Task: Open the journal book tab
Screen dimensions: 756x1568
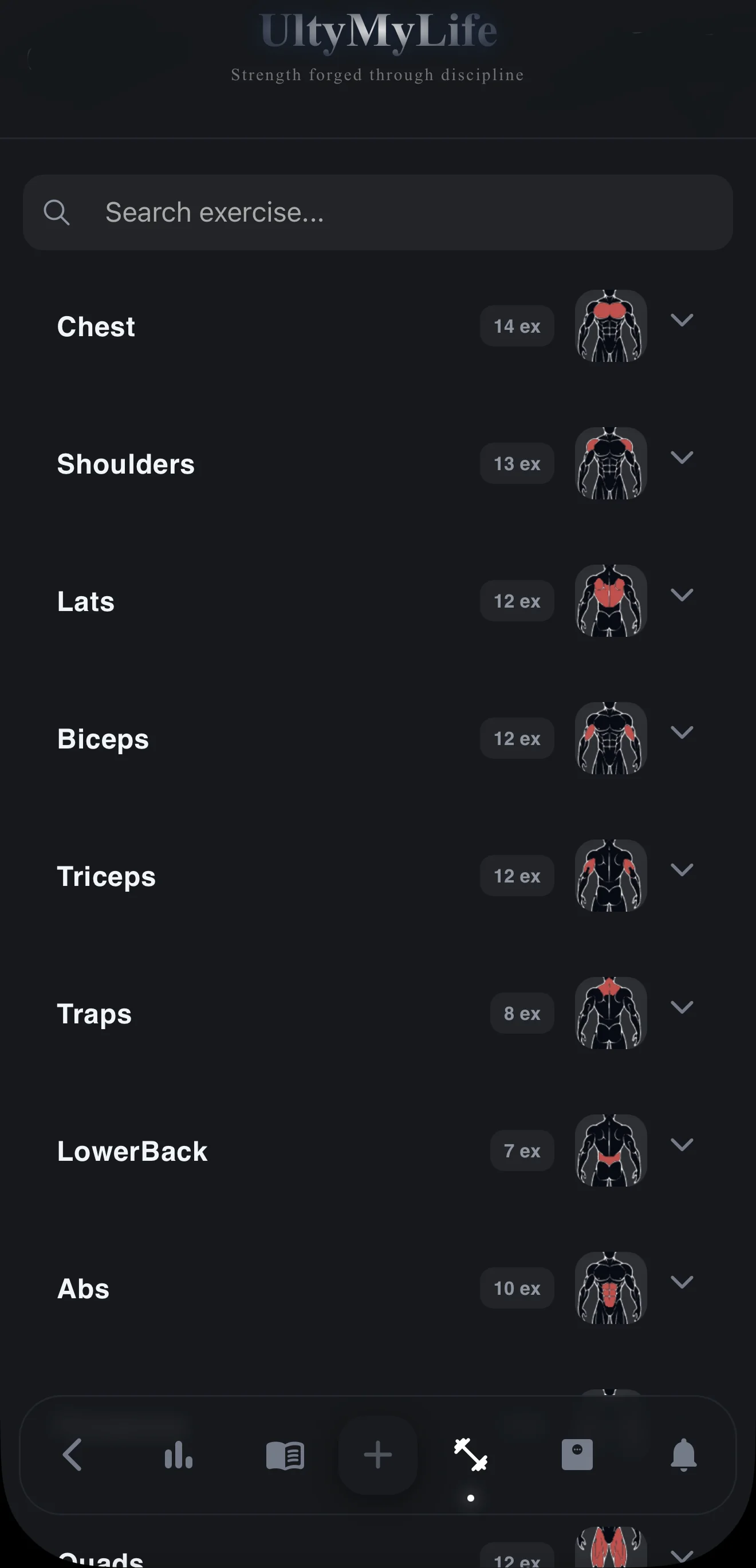Action: (x=285, y=1455)
